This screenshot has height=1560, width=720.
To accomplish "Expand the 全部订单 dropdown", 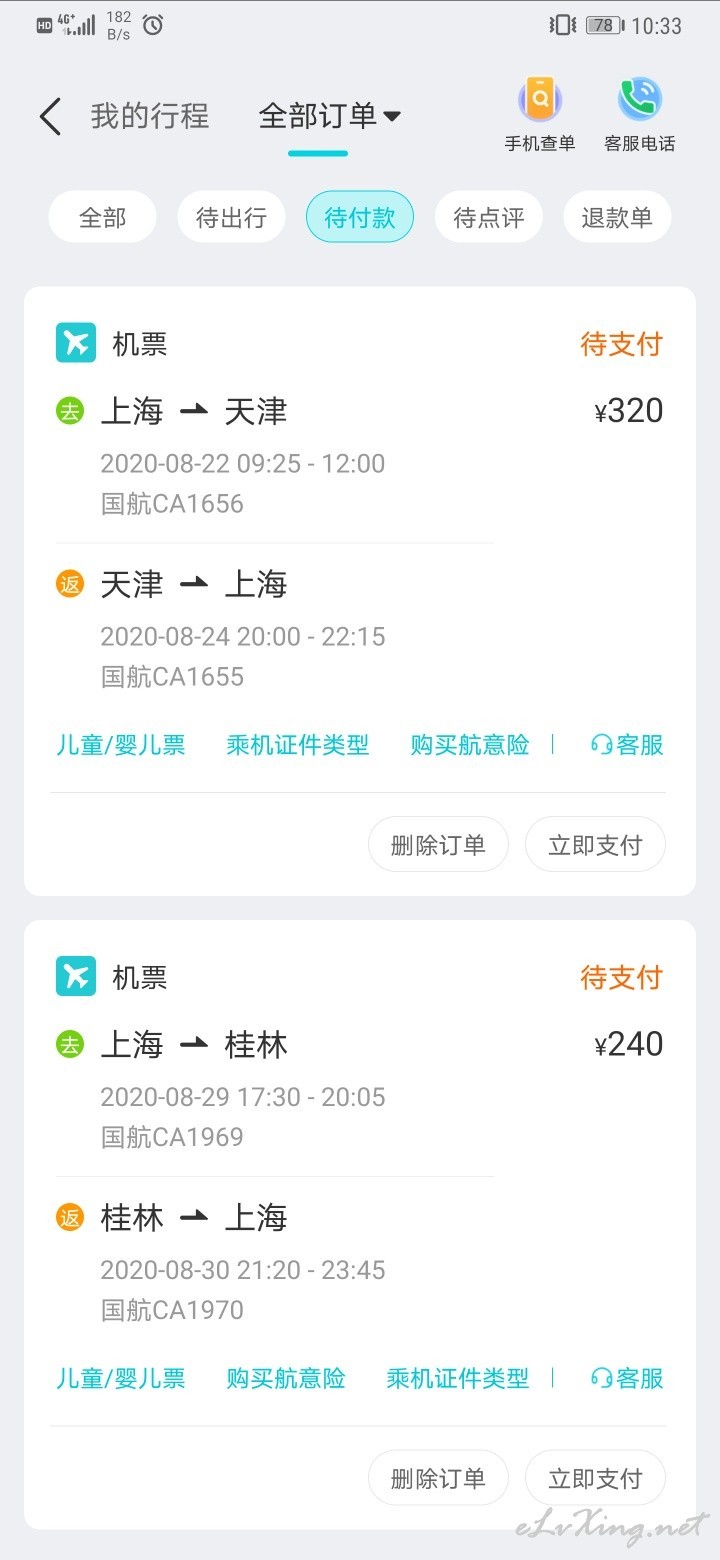I will click(x=330, y=116).
